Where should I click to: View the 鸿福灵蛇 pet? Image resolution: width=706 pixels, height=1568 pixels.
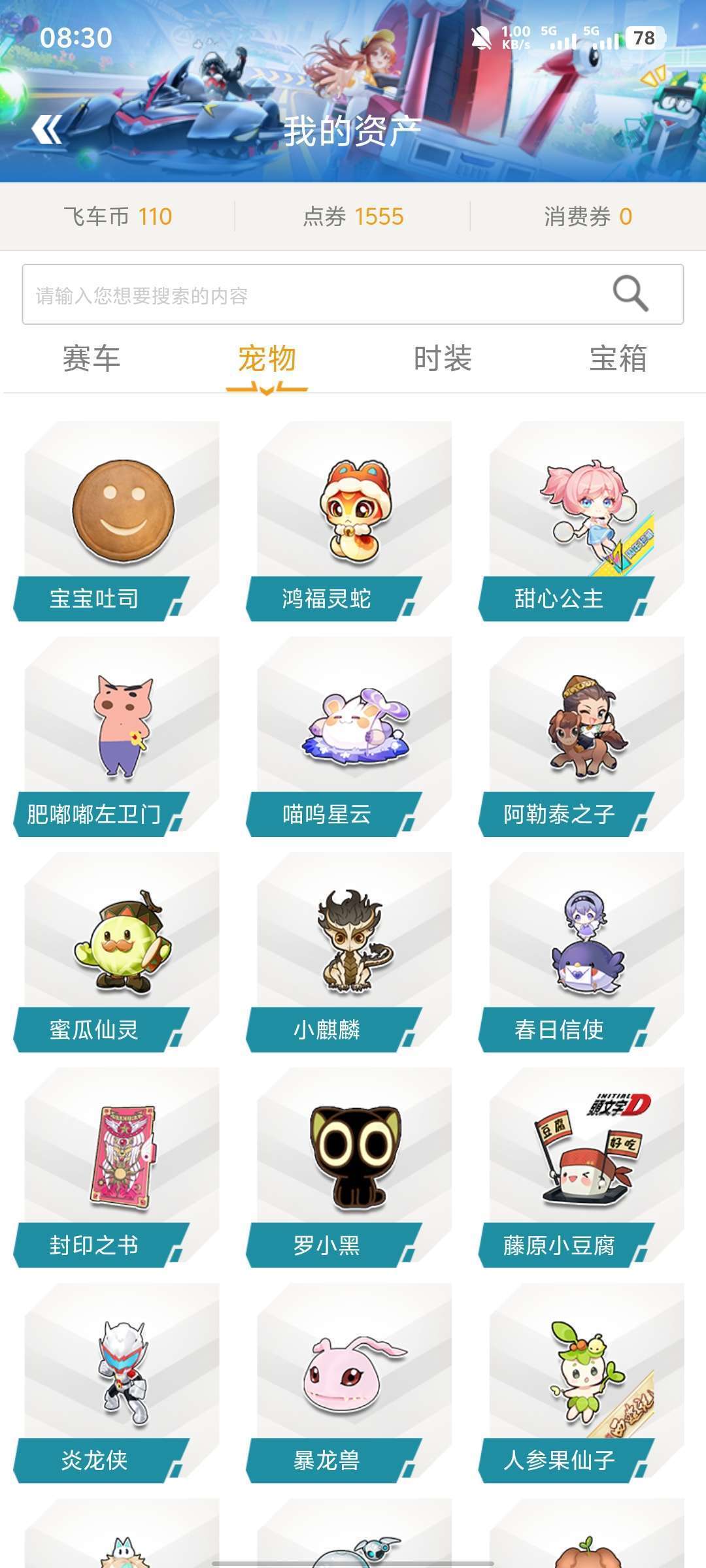click(x=349, y=521)
